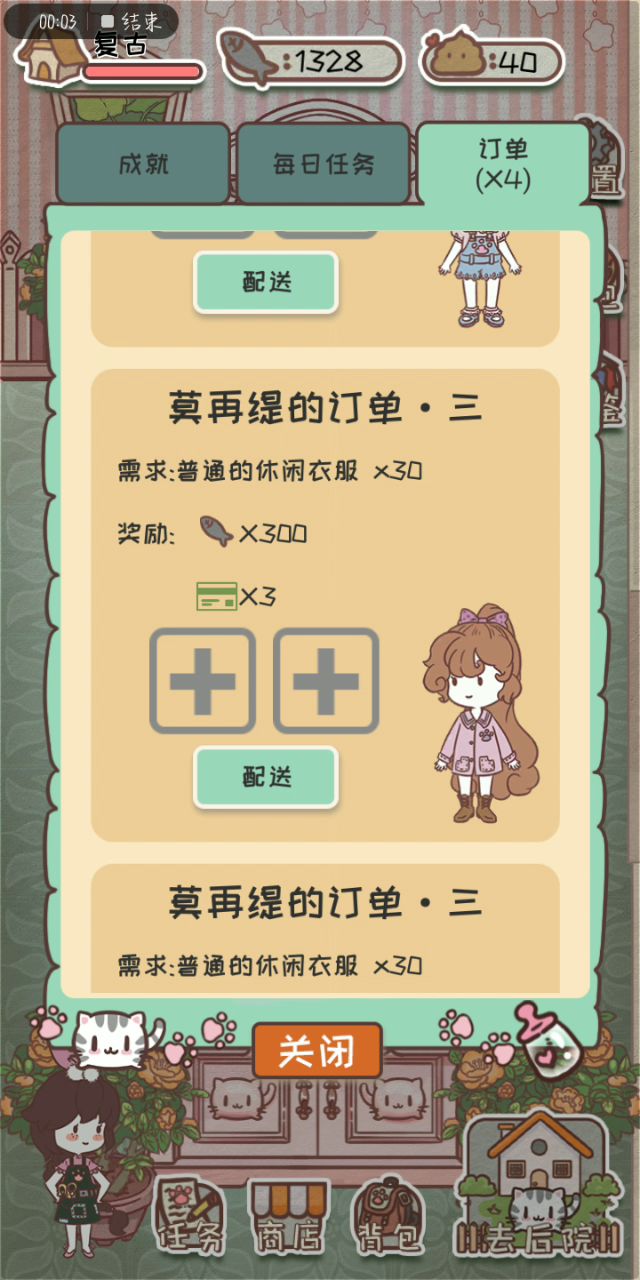Tap 配送 at the top partial order
The width and height of the screenshot is (640, 1280).
coord(266,282)
